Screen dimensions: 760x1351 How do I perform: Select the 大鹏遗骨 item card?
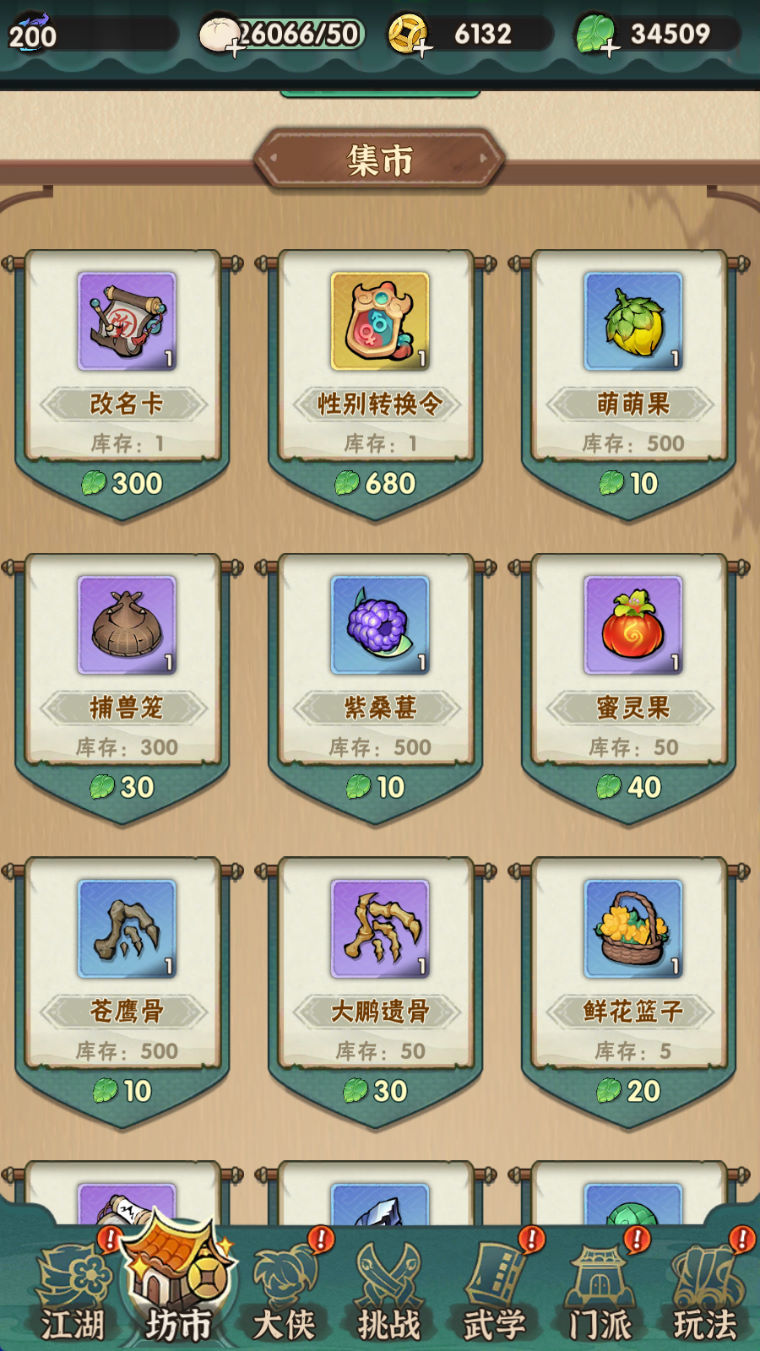tap(379, 978)
